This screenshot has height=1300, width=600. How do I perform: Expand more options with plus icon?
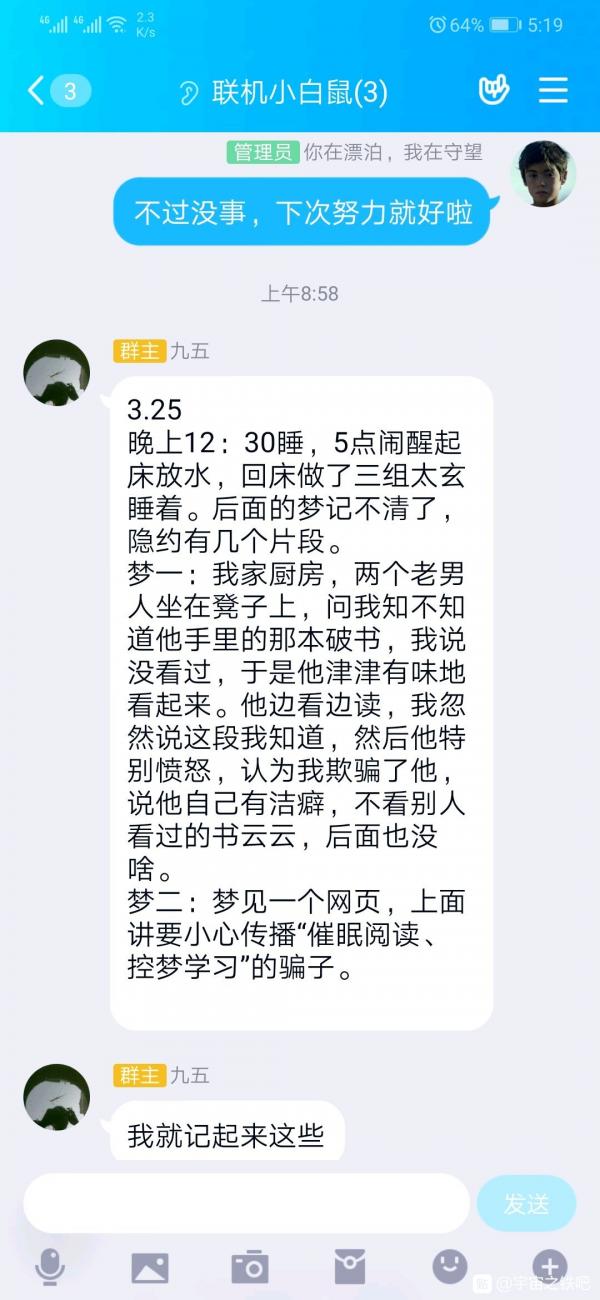point(550,1267)
